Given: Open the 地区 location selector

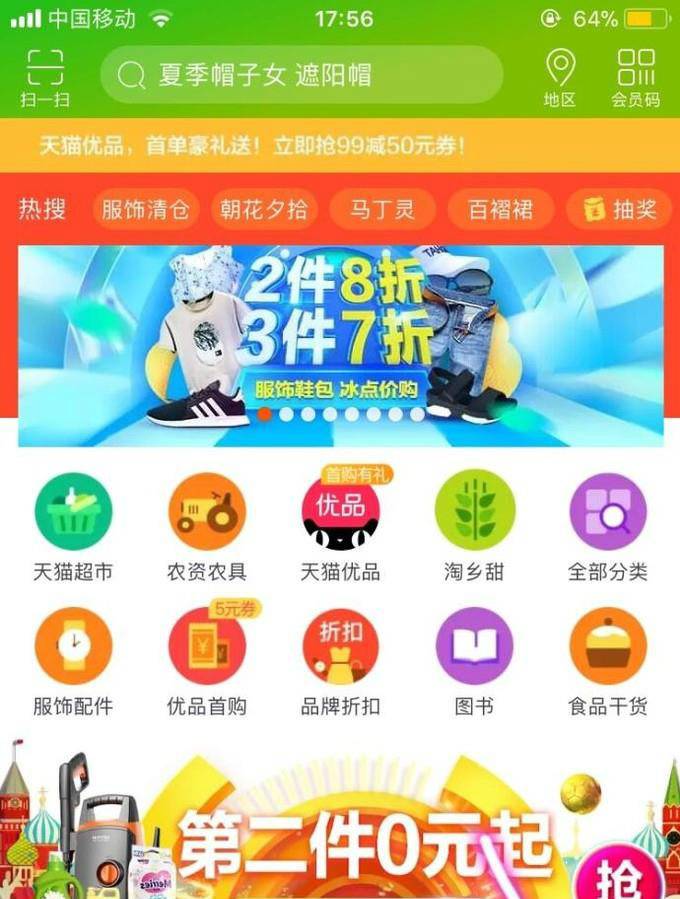Looking at the screenshot, I should click(x=560, y=76).
